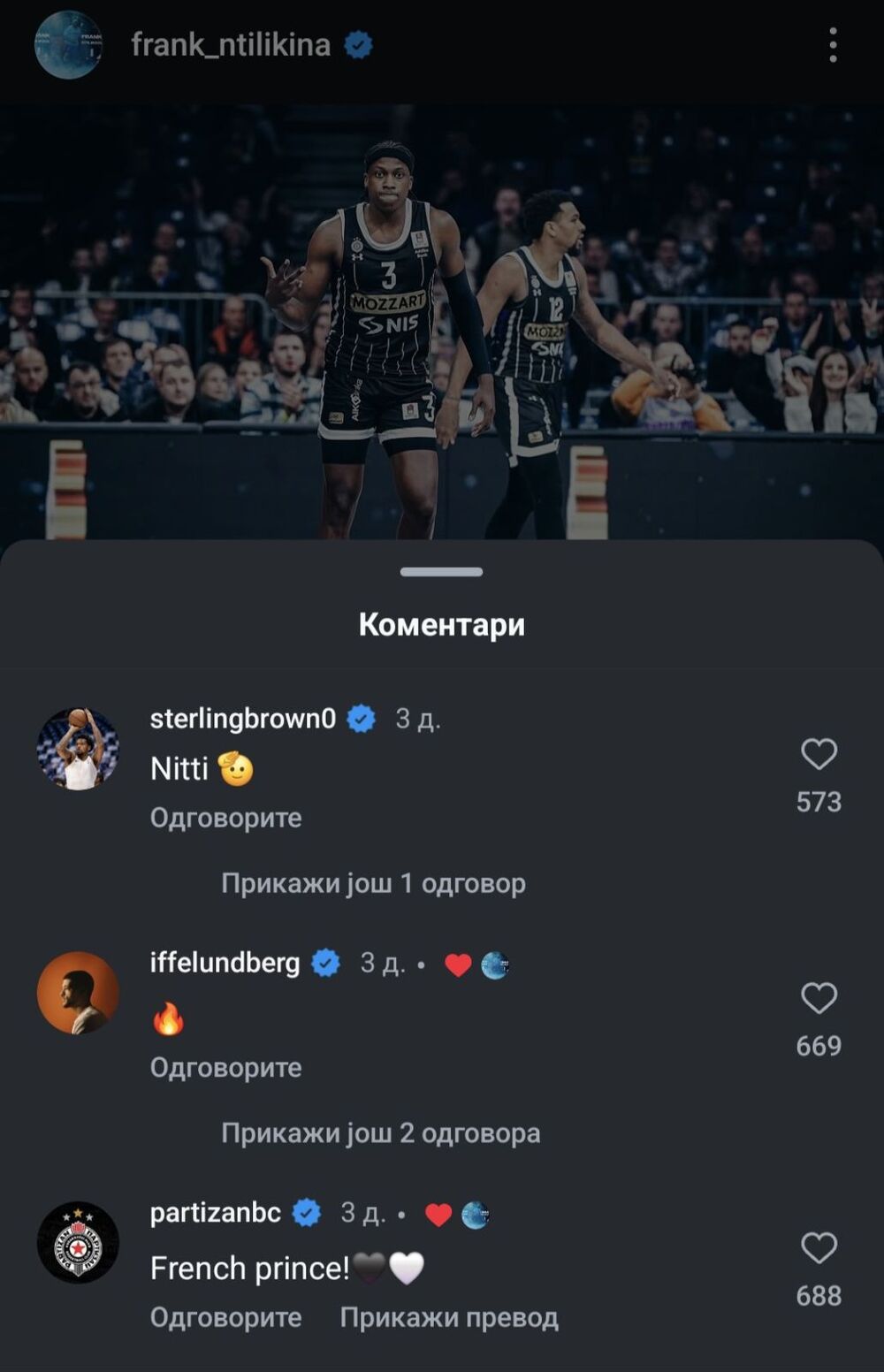The height and width of the screenshot is (1372, 884).
Task: Open the post's three-dot overflow menu
Action: pyautogui.click(x=833, y=45)
